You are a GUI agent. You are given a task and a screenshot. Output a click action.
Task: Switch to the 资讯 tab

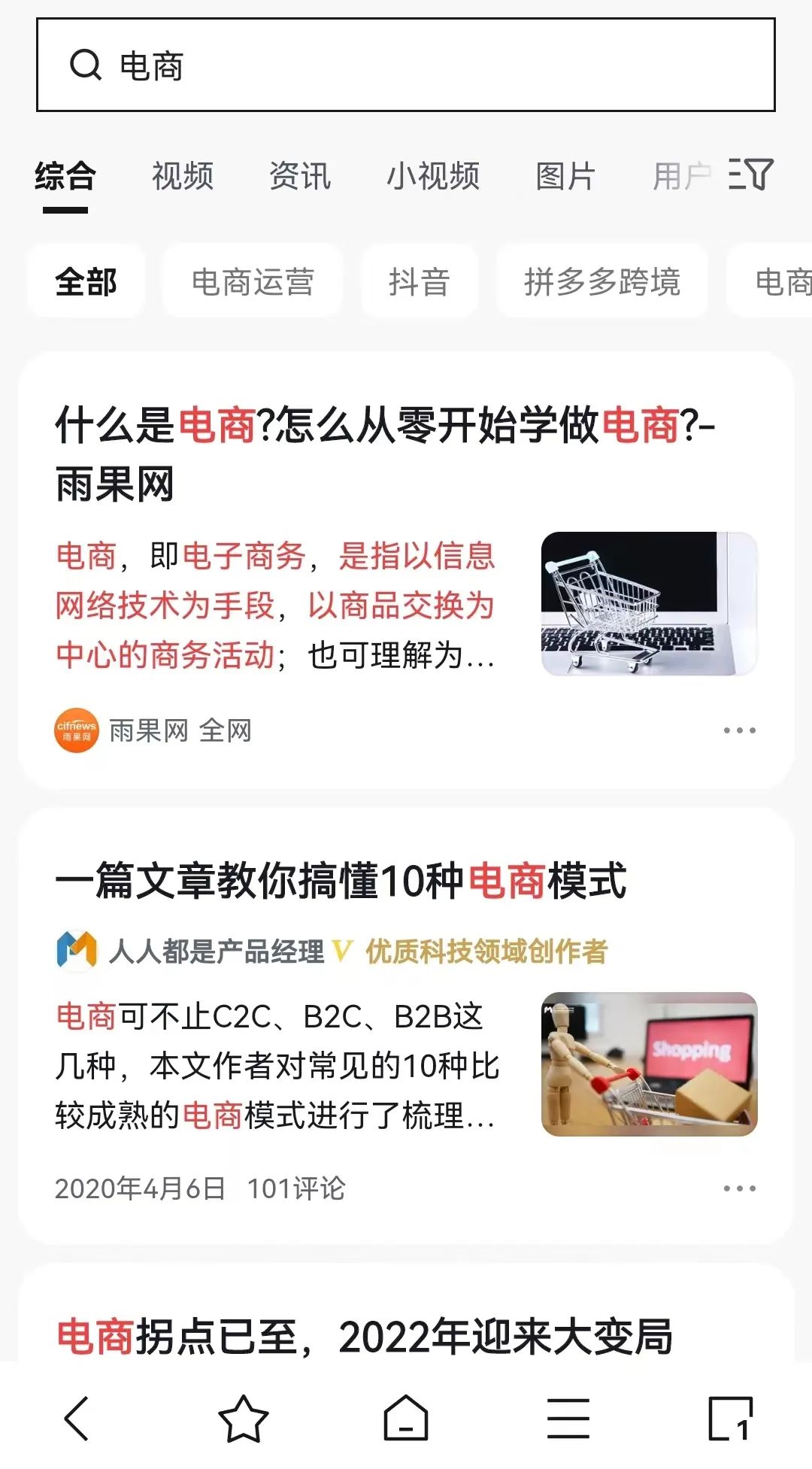[300, 177]
